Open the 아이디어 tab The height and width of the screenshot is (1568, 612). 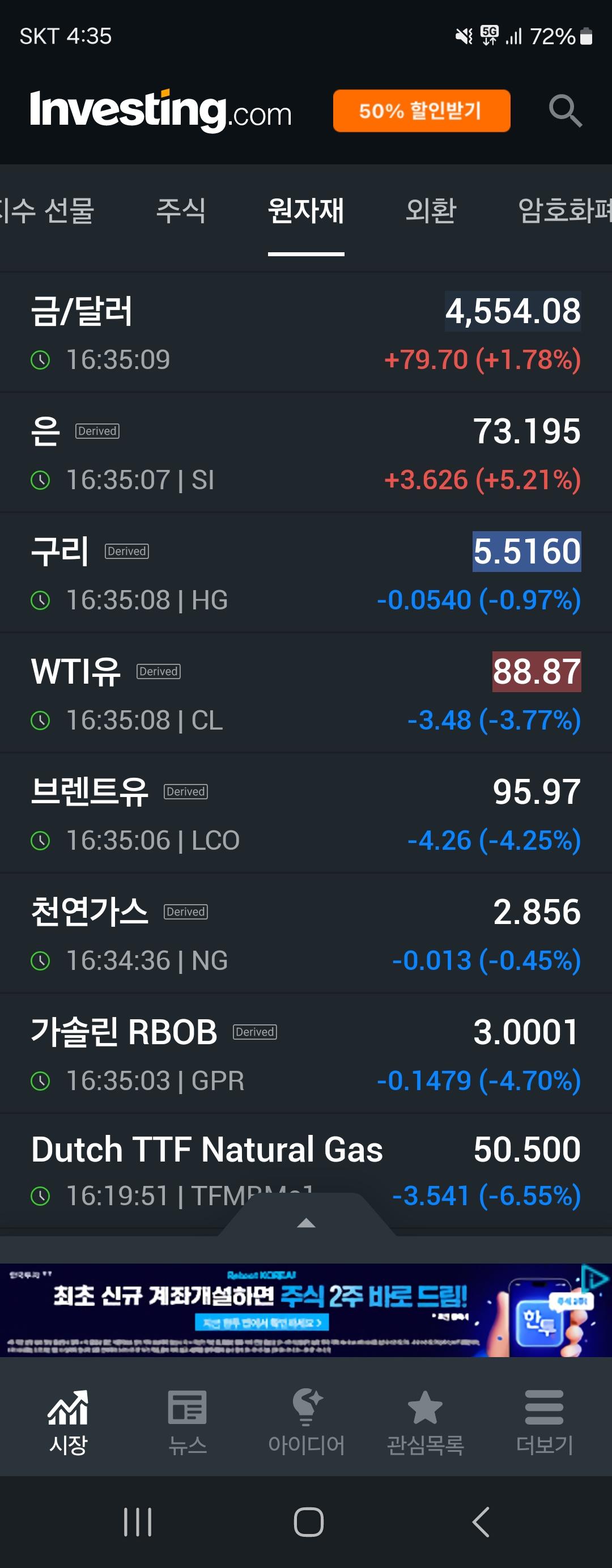[306, 1421]
